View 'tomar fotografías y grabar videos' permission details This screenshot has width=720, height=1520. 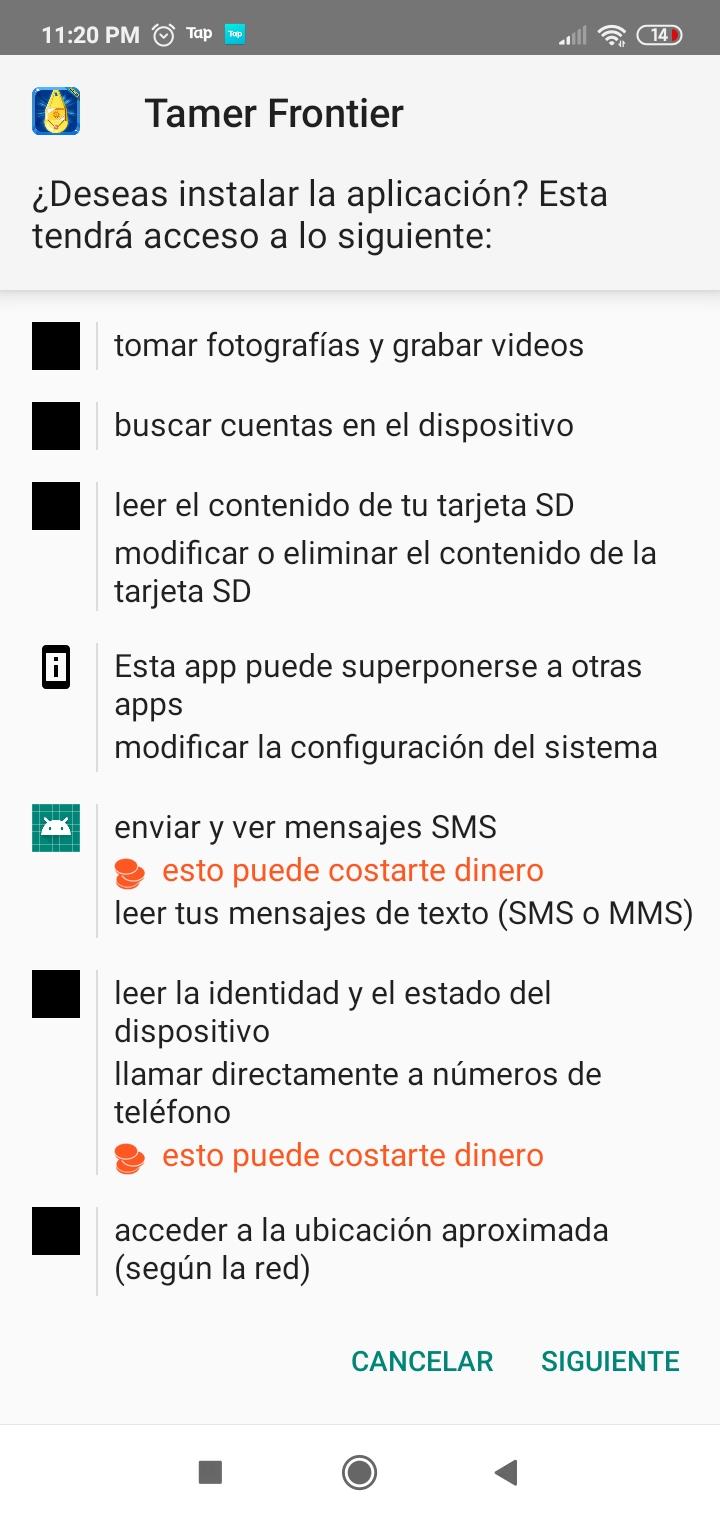(x=348, y=346)
